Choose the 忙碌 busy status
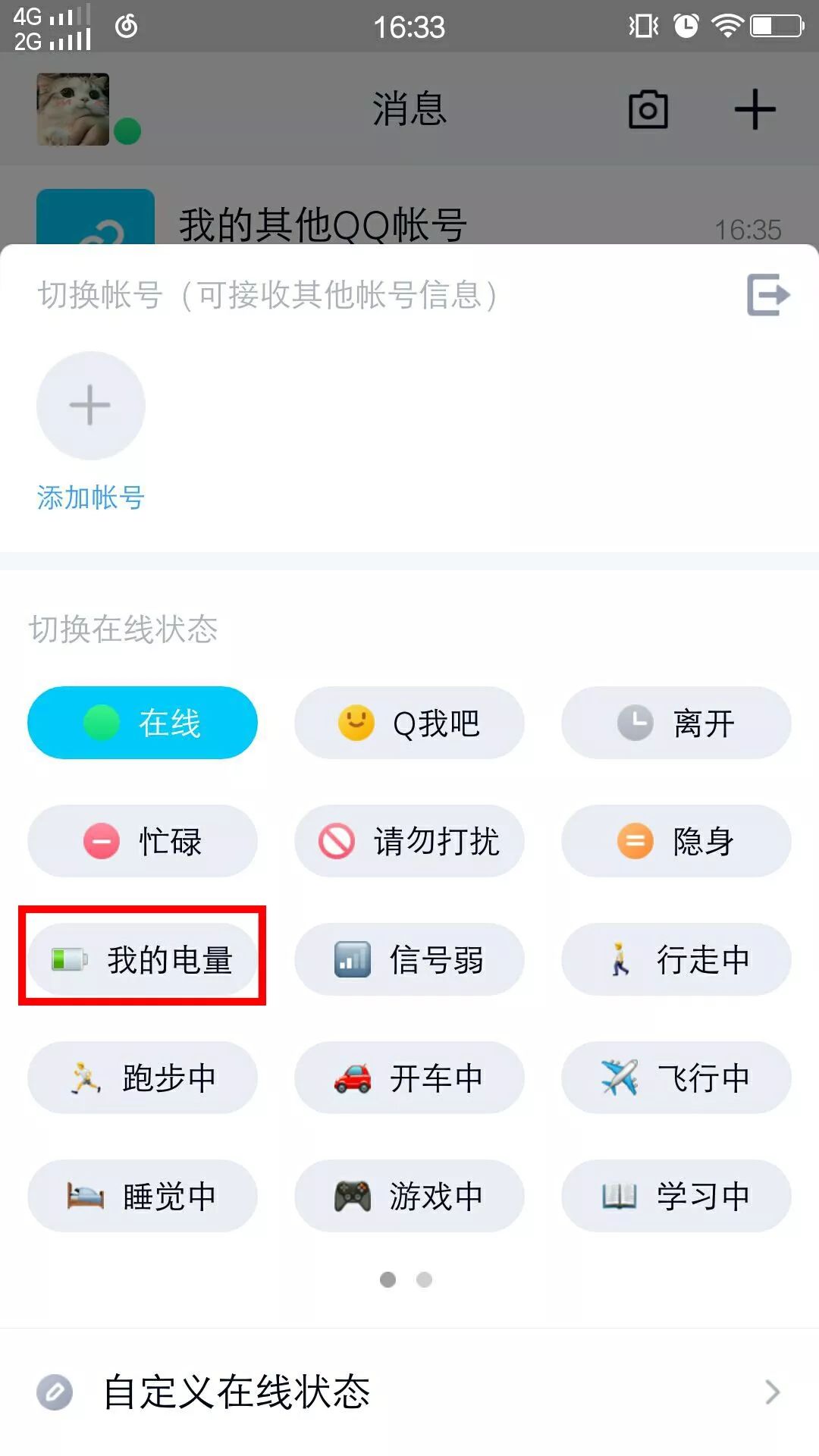 143,841
